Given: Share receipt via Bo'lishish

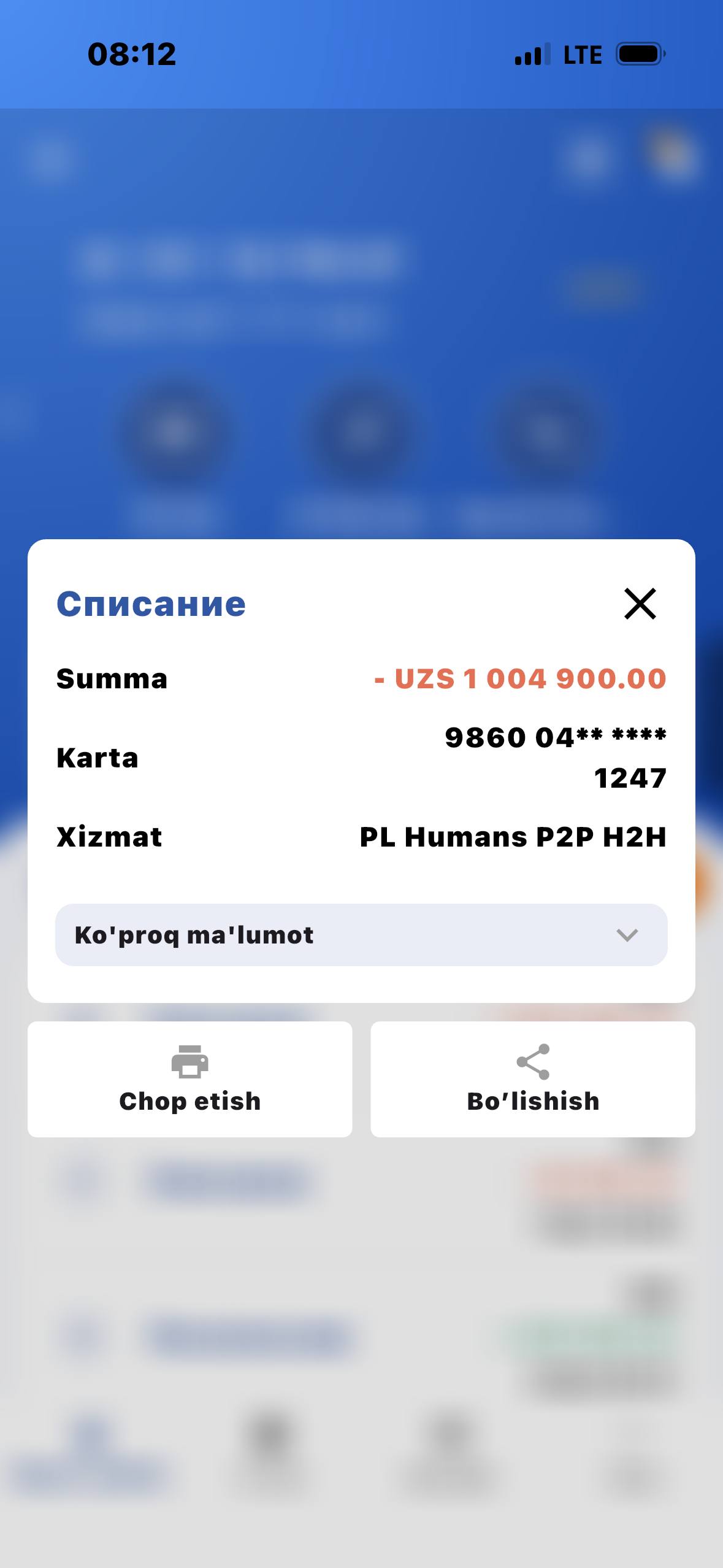Looking at the screenshot, I should click(532, 1079).
